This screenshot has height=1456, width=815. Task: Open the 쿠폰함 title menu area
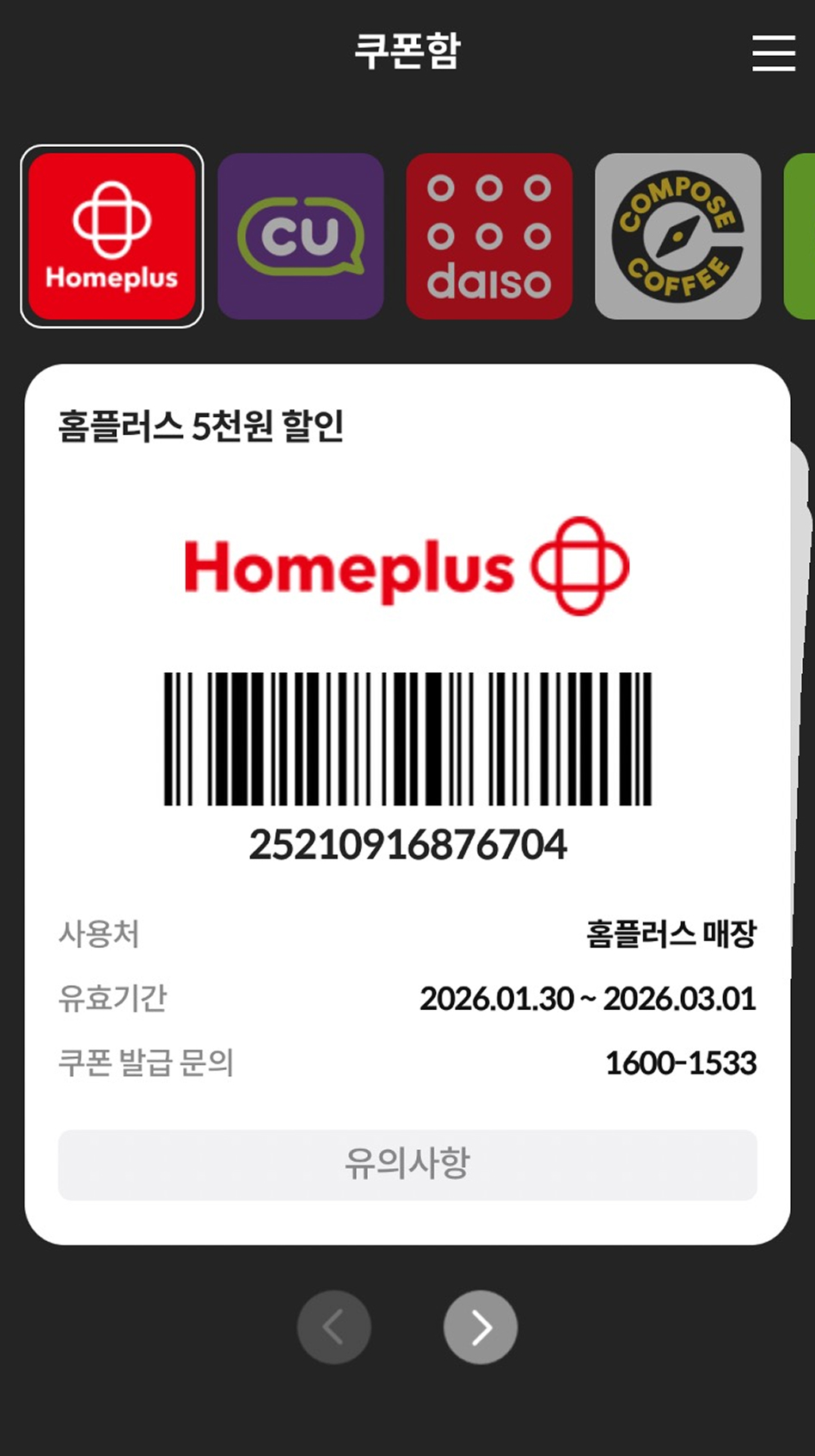point(407,52)
